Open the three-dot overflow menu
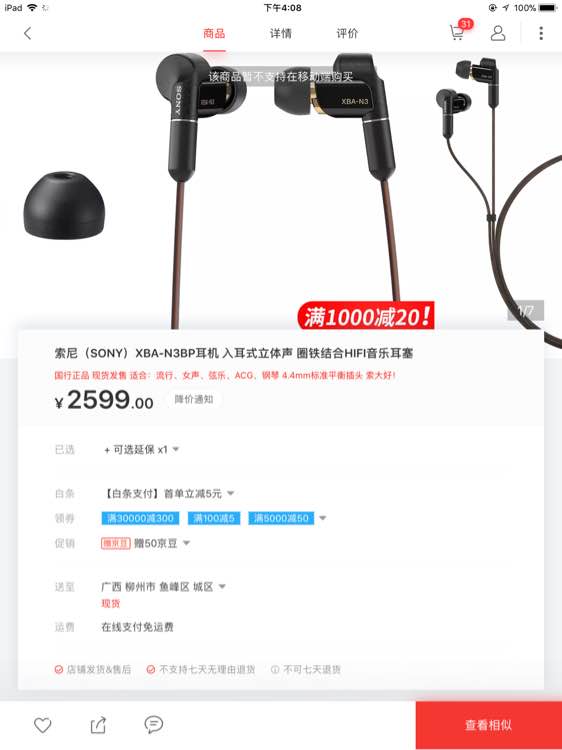Screen dimensions: 562x750 541,33
